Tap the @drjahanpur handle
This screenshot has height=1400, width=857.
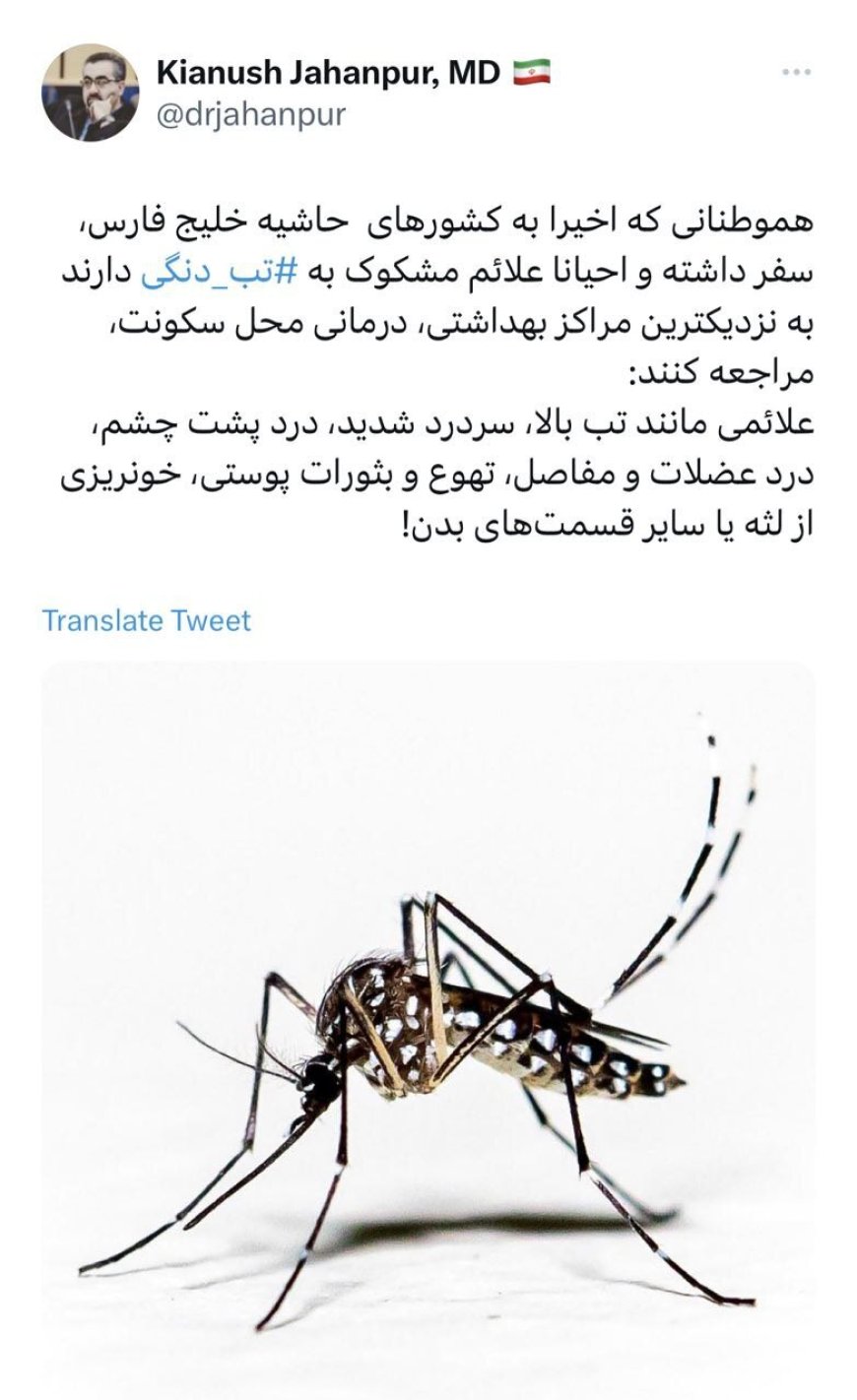pyautogui.click(x=251, y=114)
